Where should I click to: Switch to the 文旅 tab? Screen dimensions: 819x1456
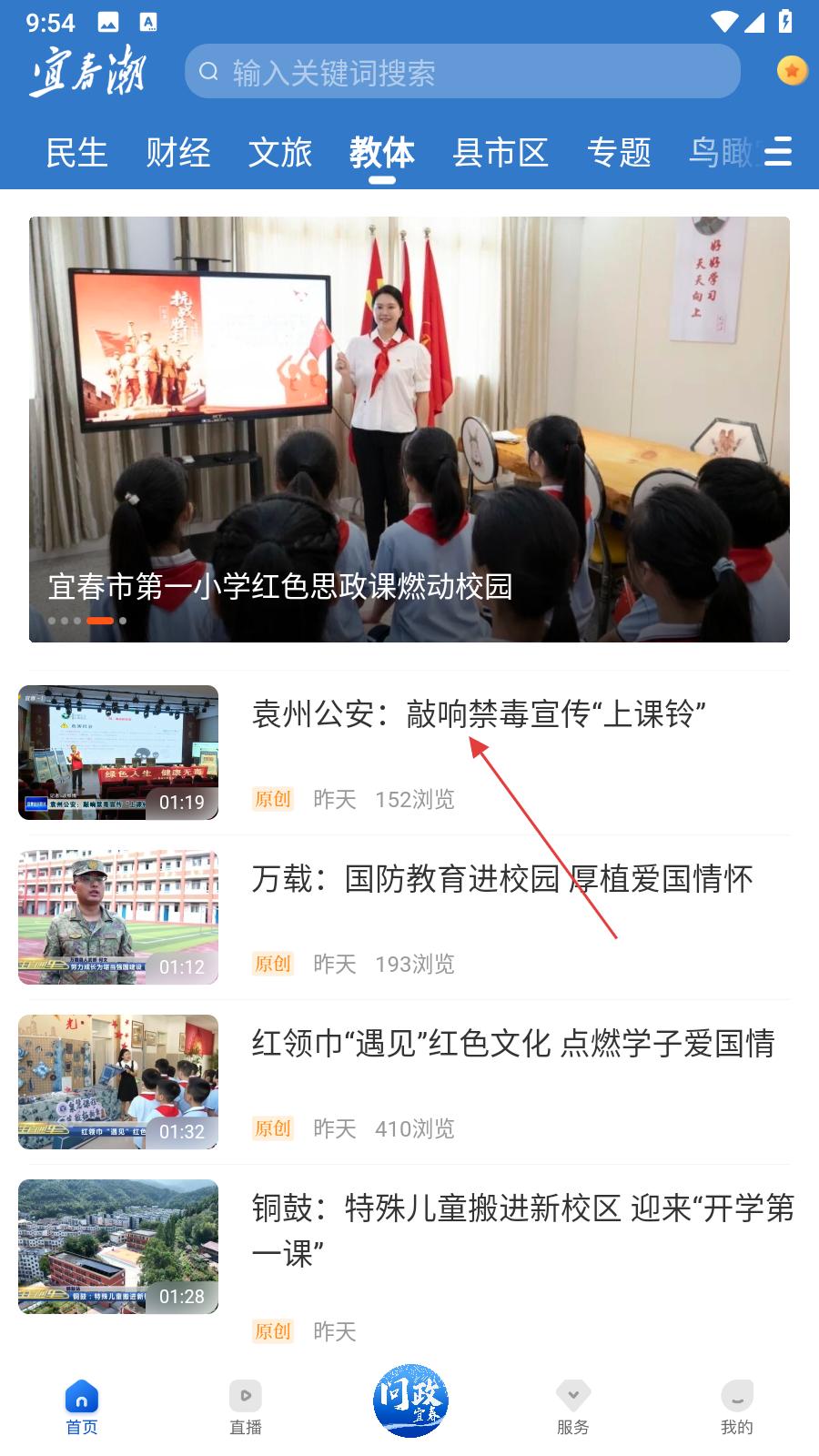coord(280,153)
